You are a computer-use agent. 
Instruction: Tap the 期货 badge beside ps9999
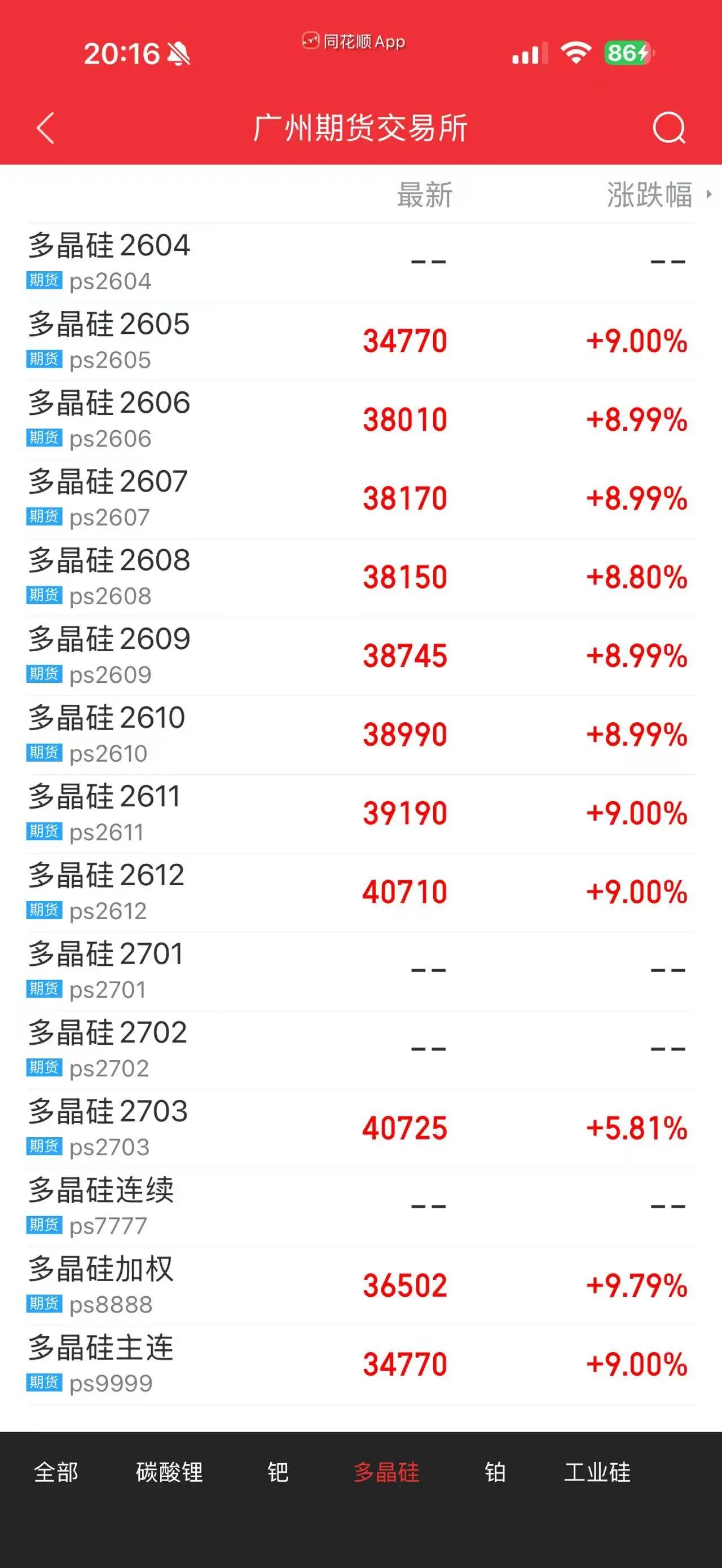point(45,1383)
